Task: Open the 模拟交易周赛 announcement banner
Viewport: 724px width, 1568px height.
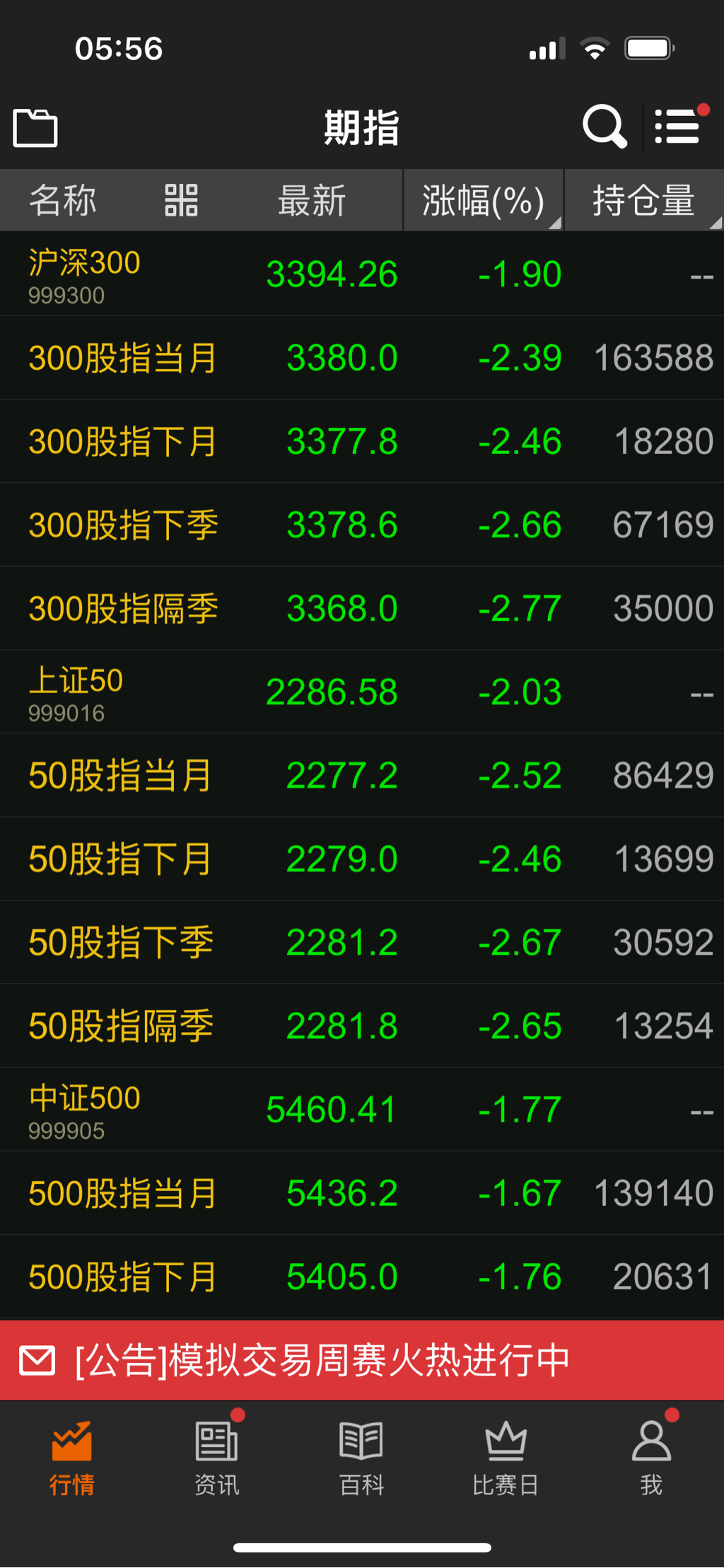Action: (362, 1359)
